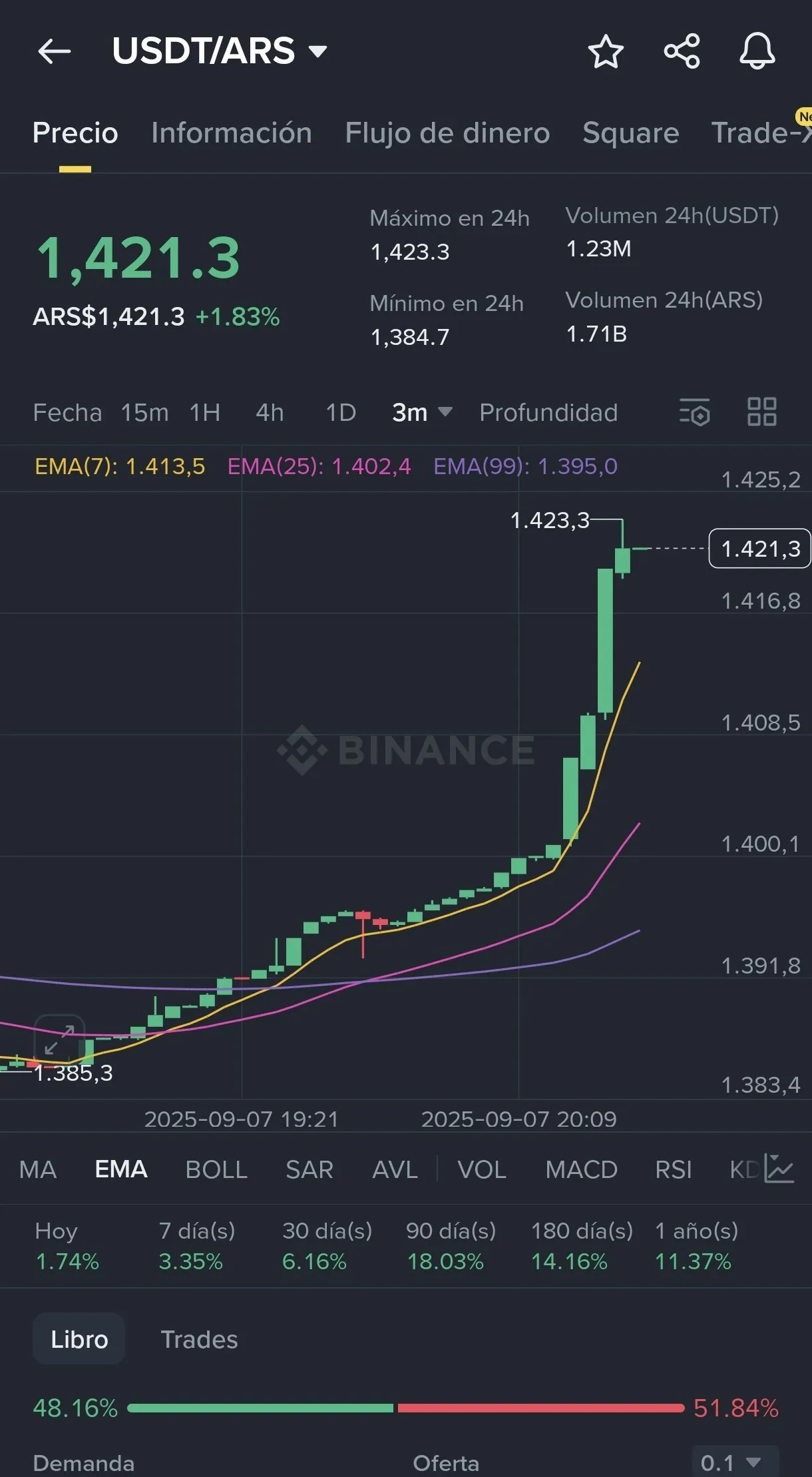This screenshot has width=812, height=1477.
Task: Switch to the Información tab
Action: click(x=232, y=133)
